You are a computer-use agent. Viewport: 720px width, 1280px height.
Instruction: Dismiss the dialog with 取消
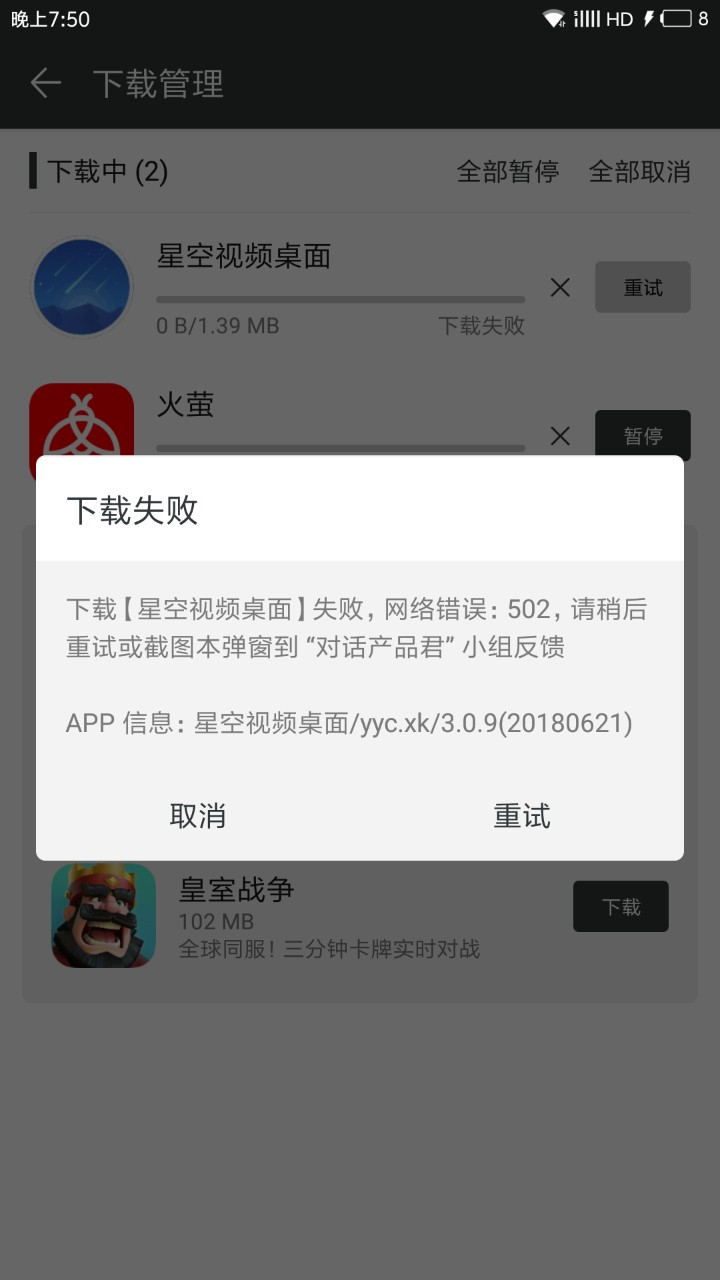(x=198, y=816)
